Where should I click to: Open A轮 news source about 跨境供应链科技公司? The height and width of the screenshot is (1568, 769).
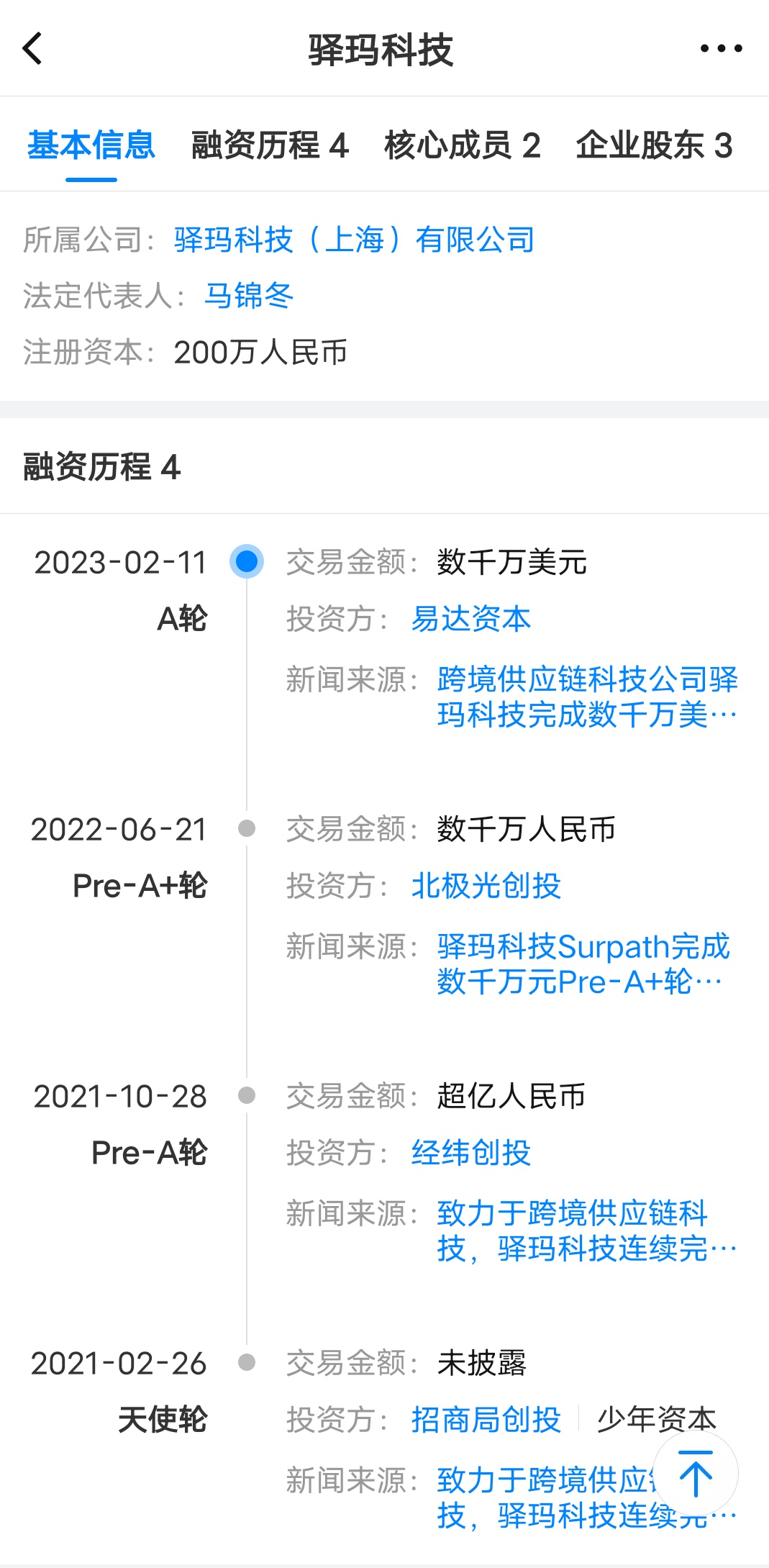(587, 697)
